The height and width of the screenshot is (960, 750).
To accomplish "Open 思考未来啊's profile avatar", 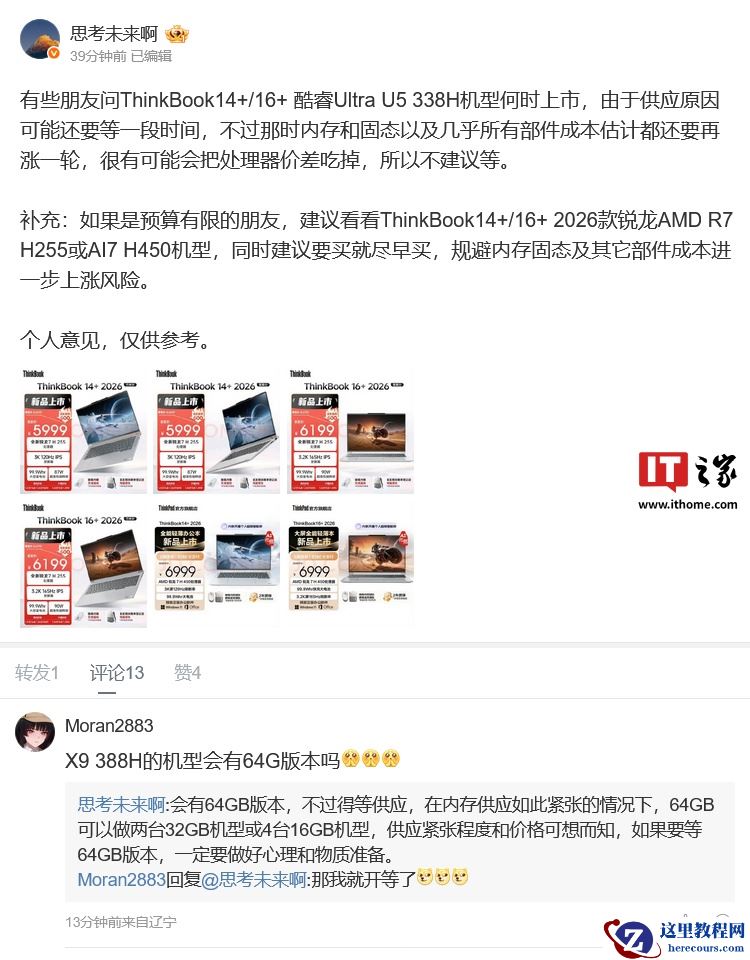I will (40, 41).
